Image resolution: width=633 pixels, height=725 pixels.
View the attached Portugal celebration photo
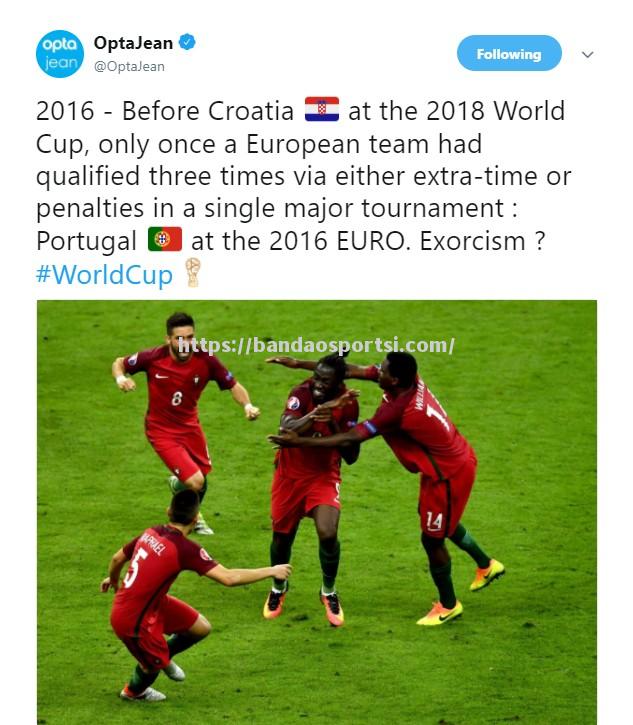click(316, 512)
